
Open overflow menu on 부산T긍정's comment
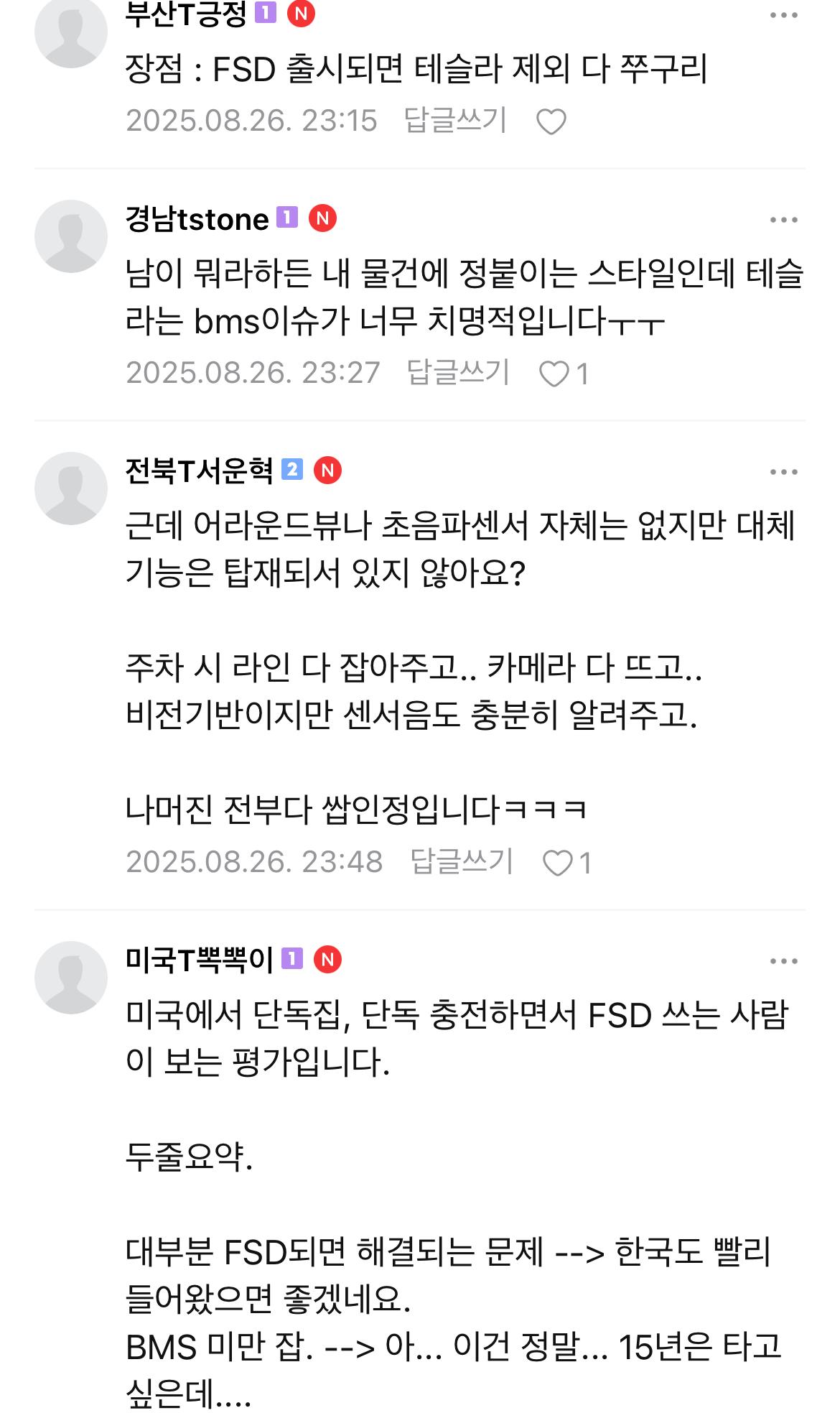click(x=783, y=16)
